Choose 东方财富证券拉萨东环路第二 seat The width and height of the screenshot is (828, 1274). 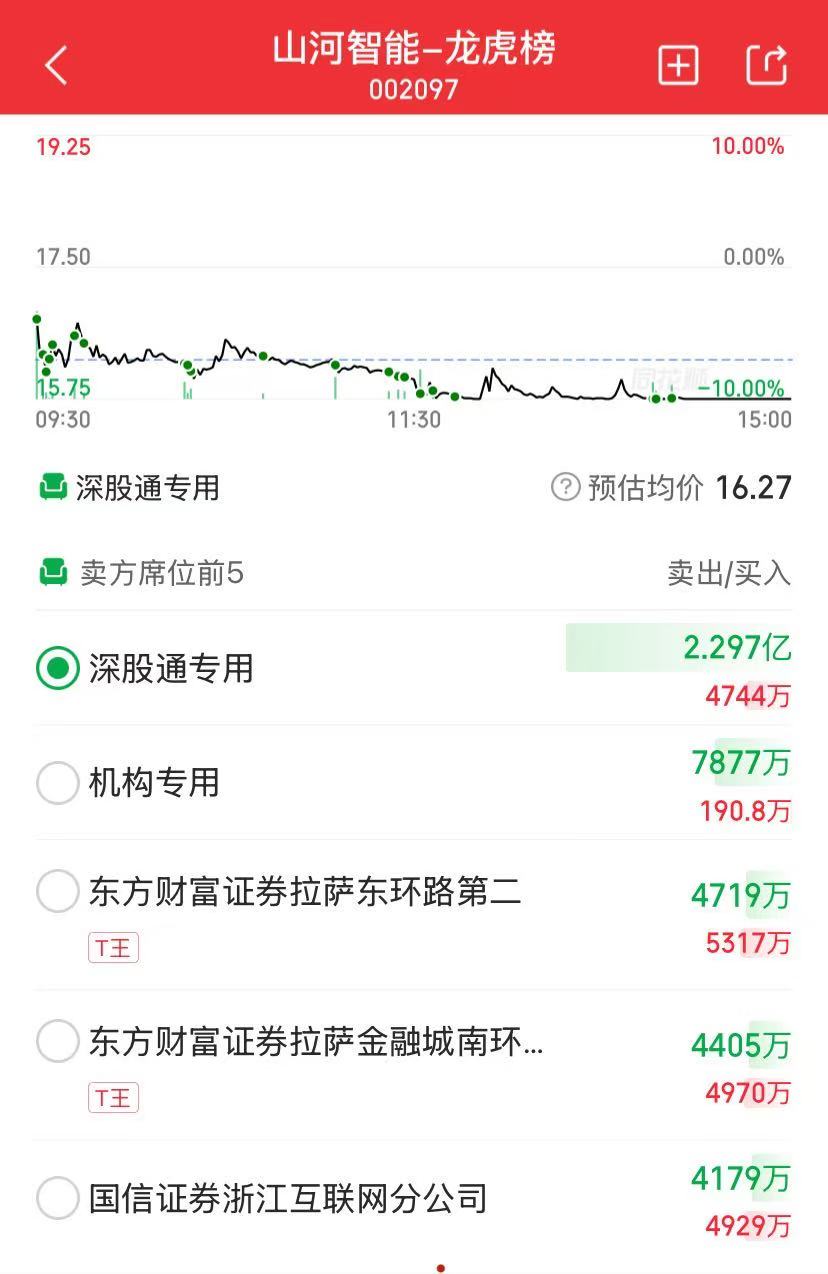pos(58,891)
